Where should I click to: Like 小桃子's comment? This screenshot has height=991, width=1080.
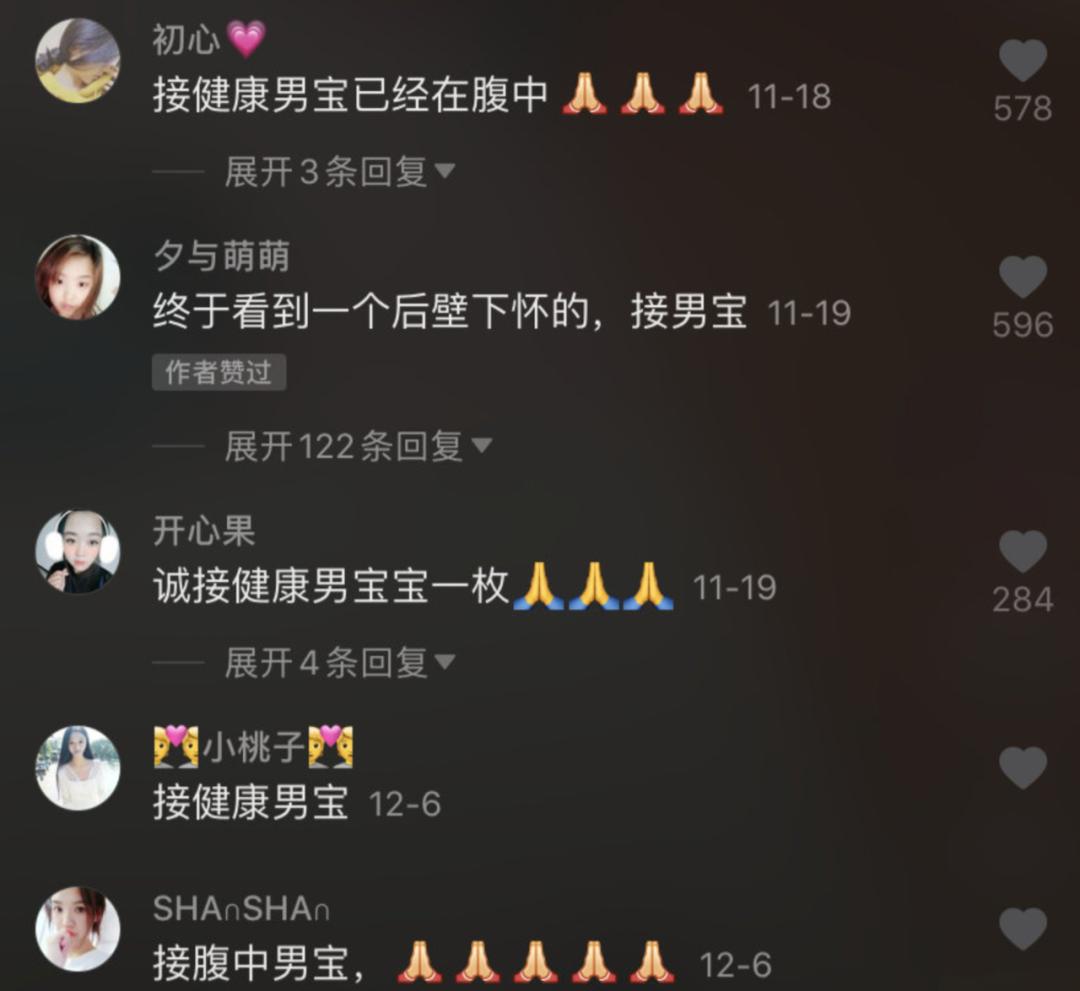(1023, 768)
